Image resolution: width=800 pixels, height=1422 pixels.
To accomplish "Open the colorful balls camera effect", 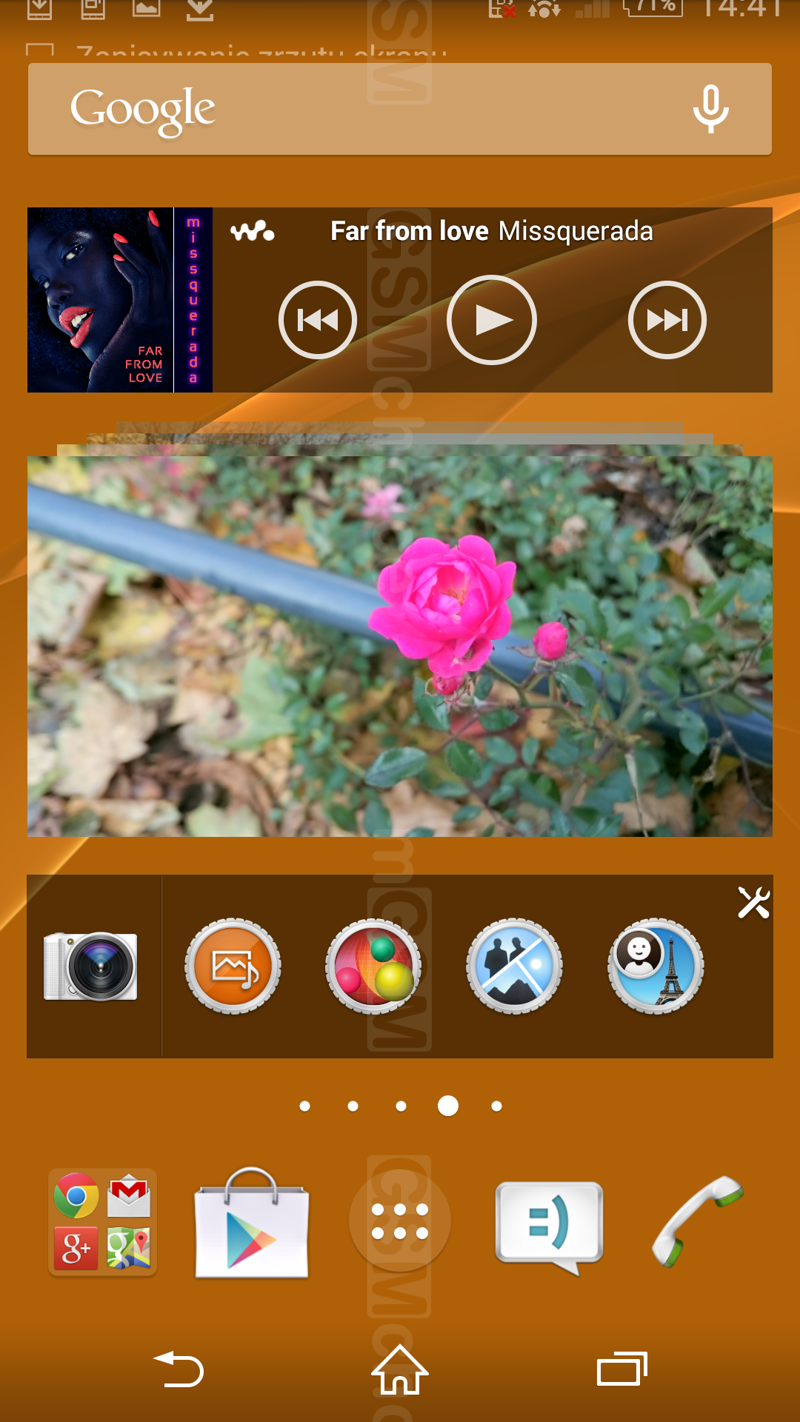I will (x=374, y=967).
